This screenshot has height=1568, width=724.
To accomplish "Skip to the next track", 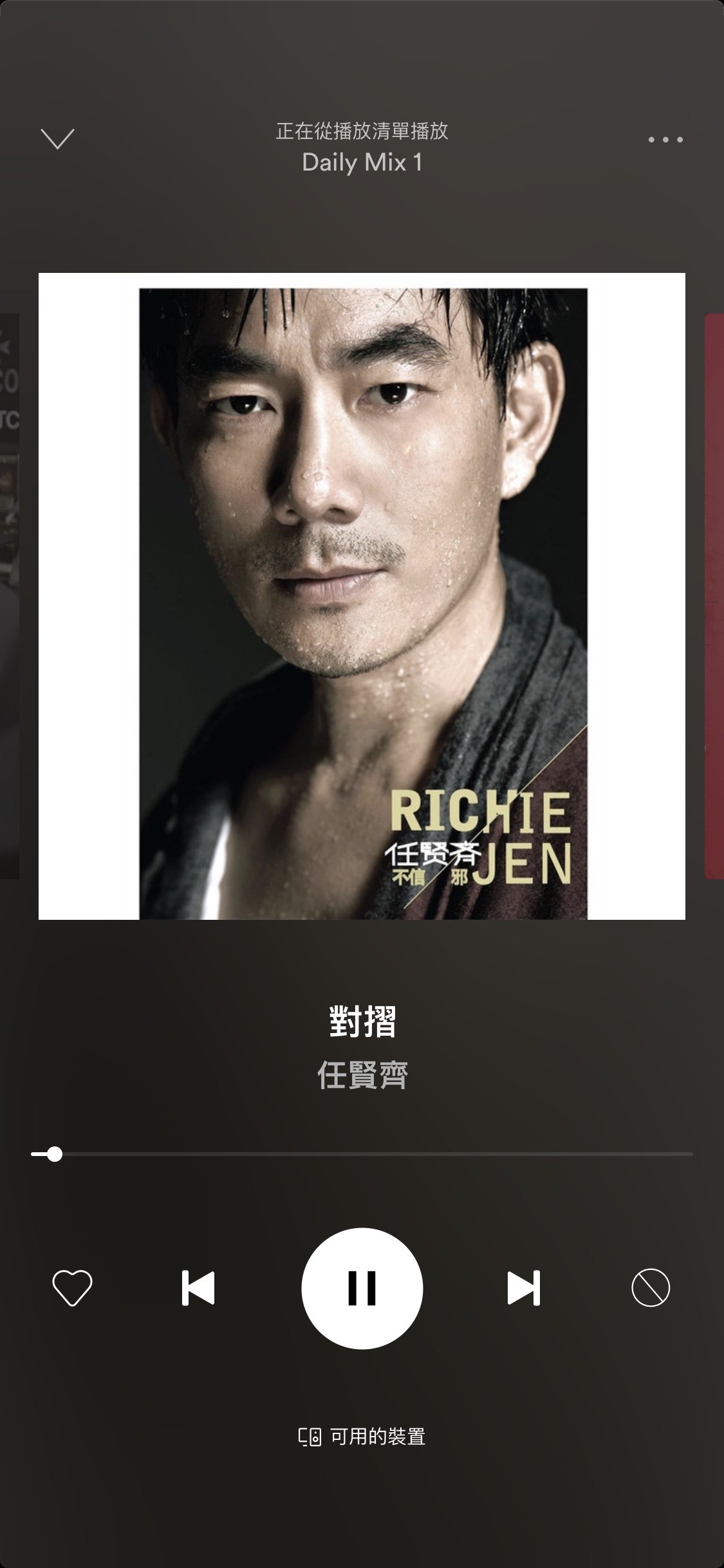I will 523,1288.
